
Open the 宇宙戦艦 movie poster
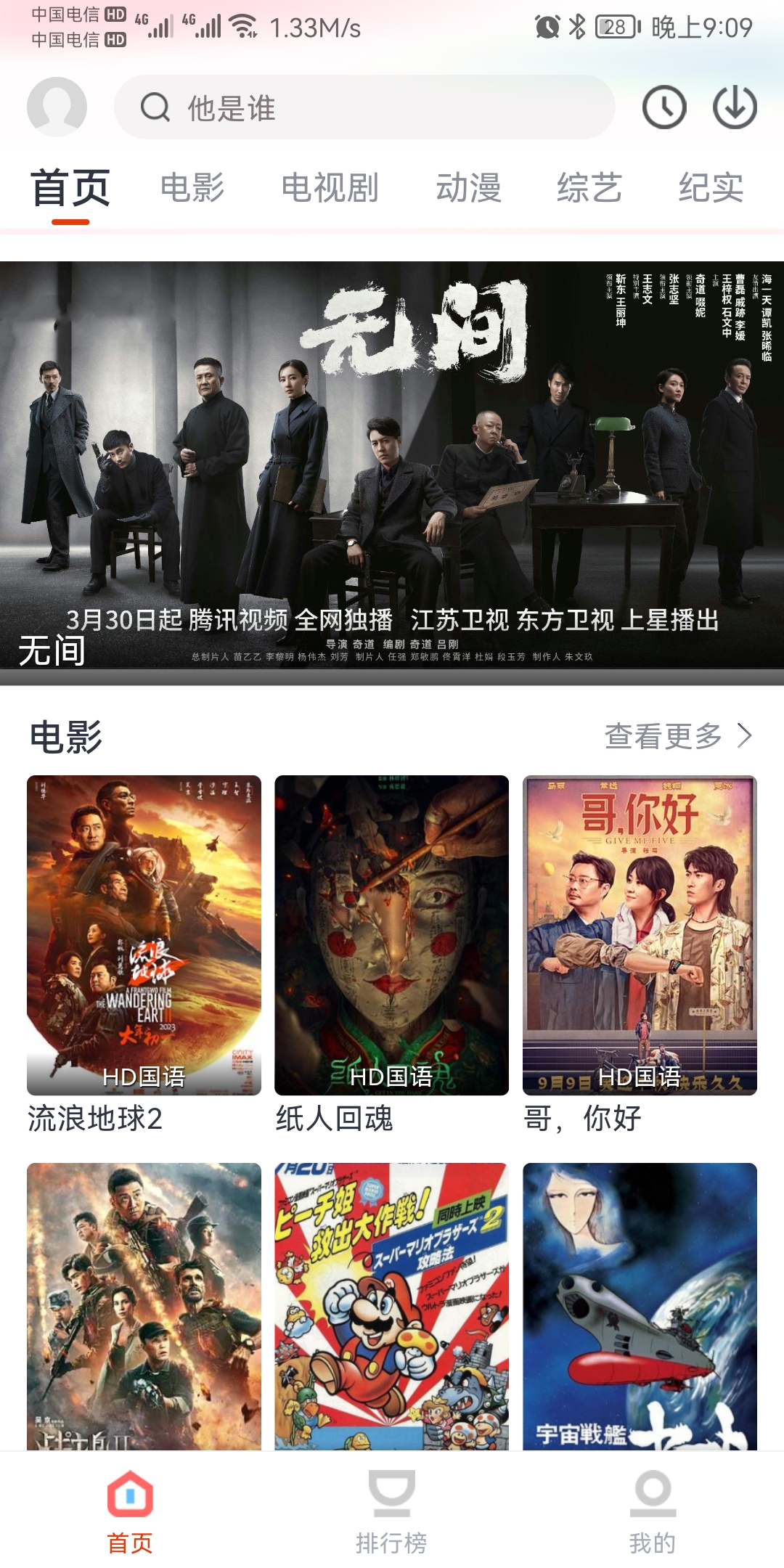[x=640, y=1307]
